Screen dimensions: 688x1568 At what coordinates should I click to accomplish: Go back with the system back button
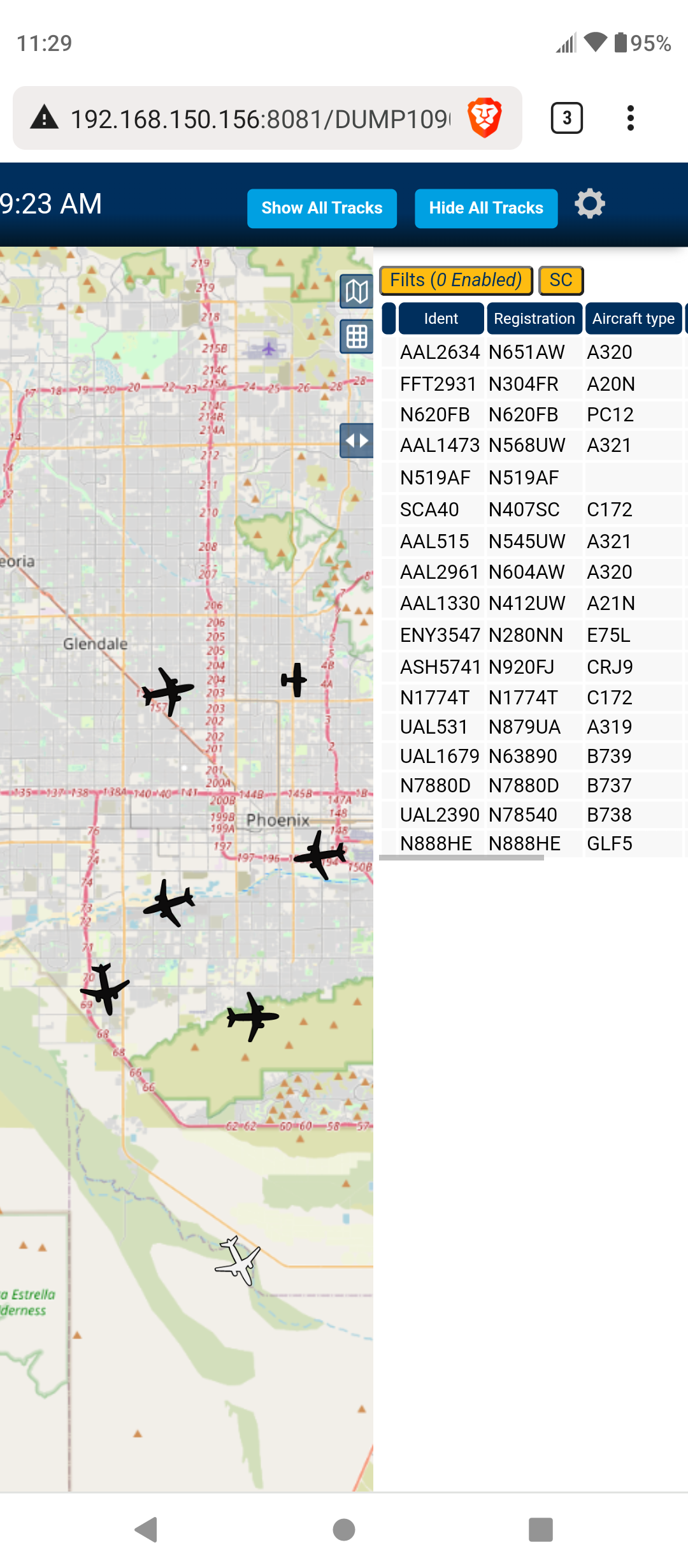point(147,1529)
